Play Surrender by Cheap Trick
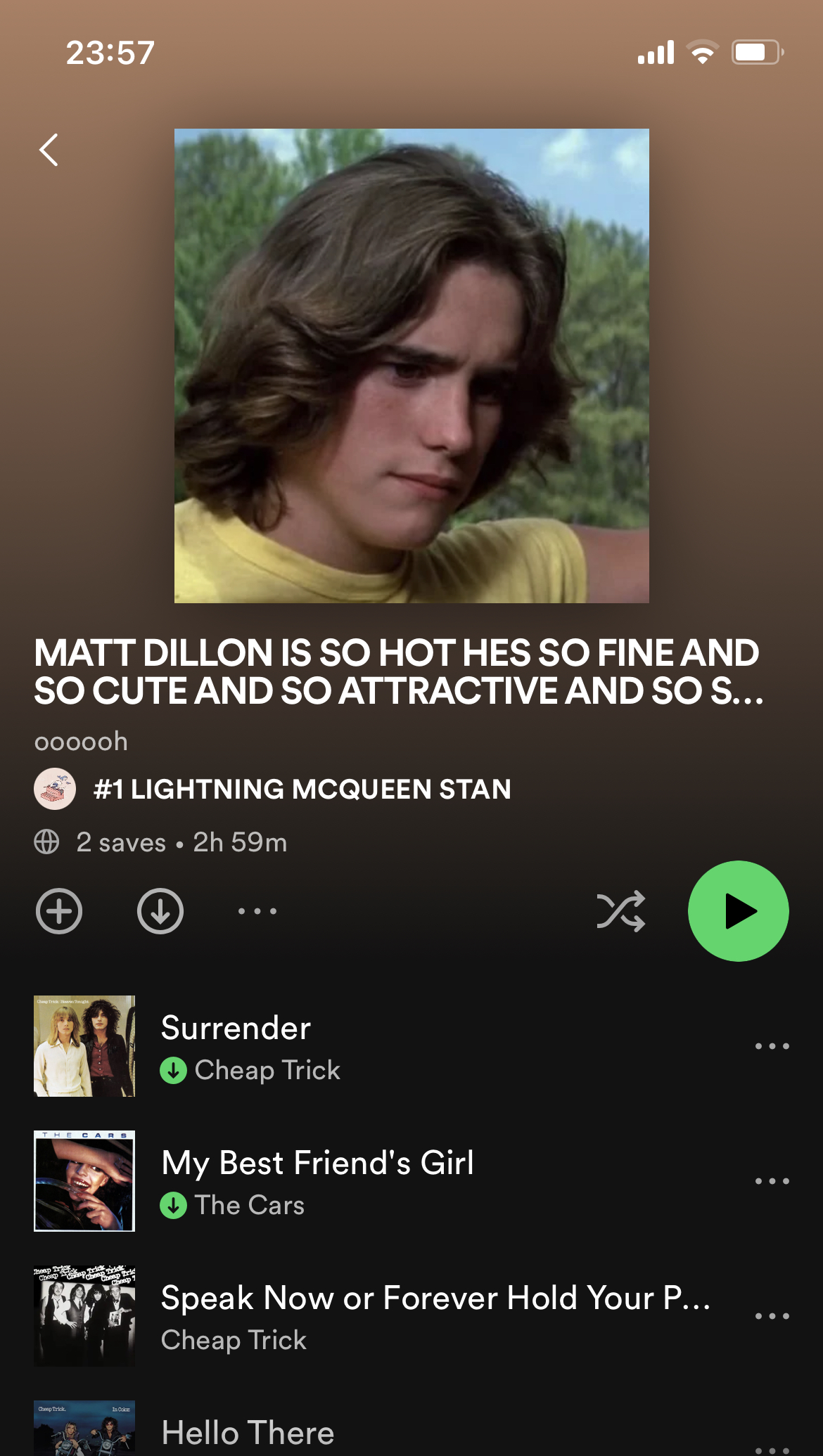The width and height of the screenshot is (823, 1456). 380,1046
